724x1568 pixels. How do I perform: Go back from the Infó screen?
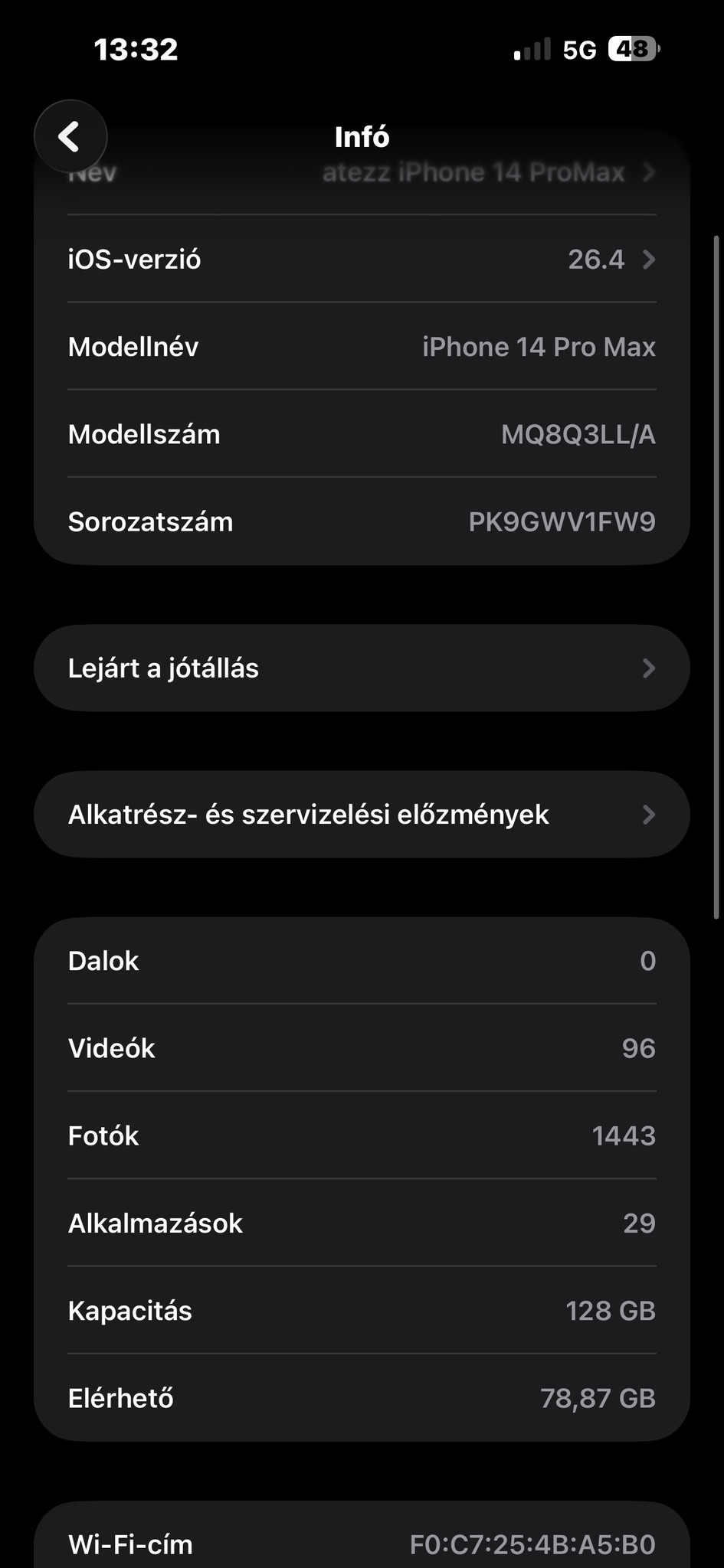pos(70,137)
